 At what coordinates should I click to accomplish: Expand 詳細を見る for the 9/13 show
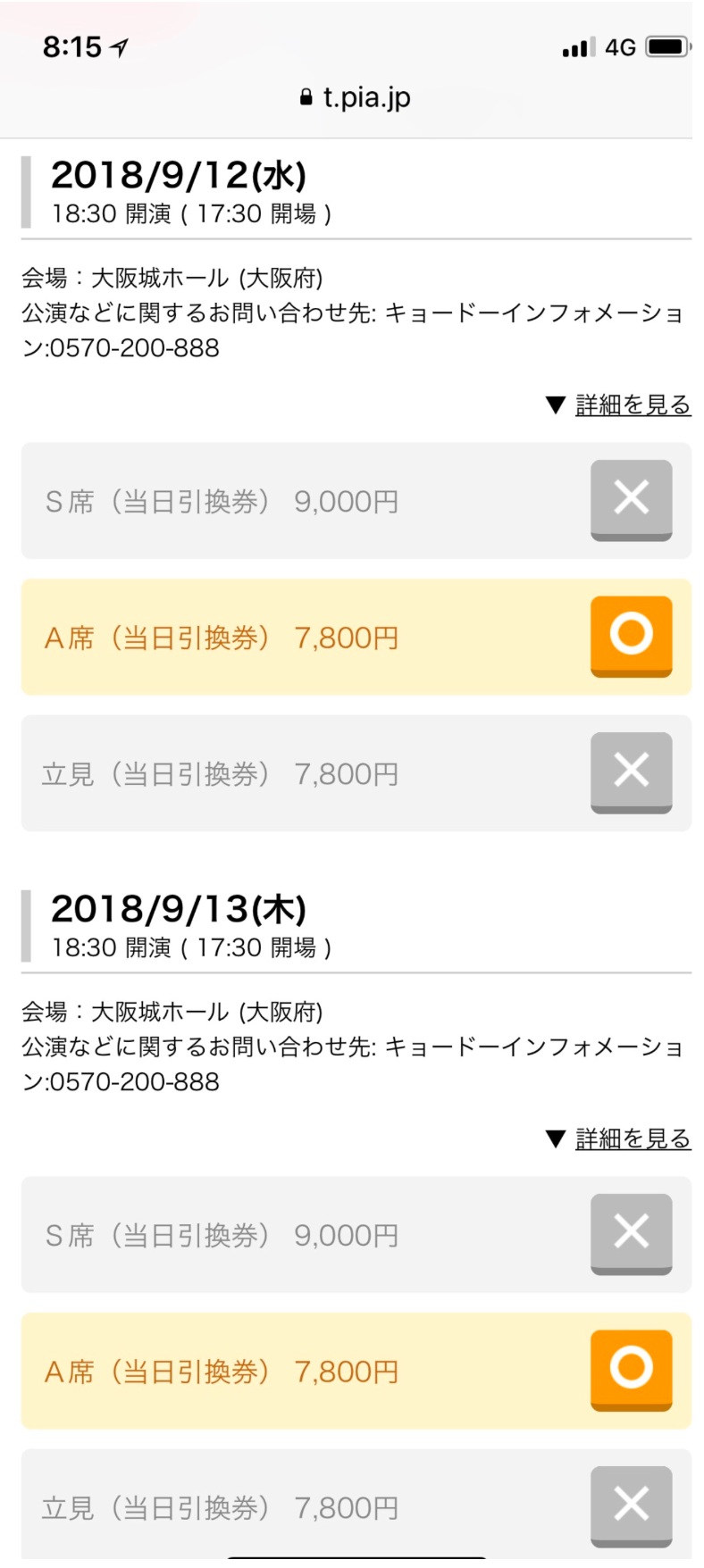[x=633, y=1138]
